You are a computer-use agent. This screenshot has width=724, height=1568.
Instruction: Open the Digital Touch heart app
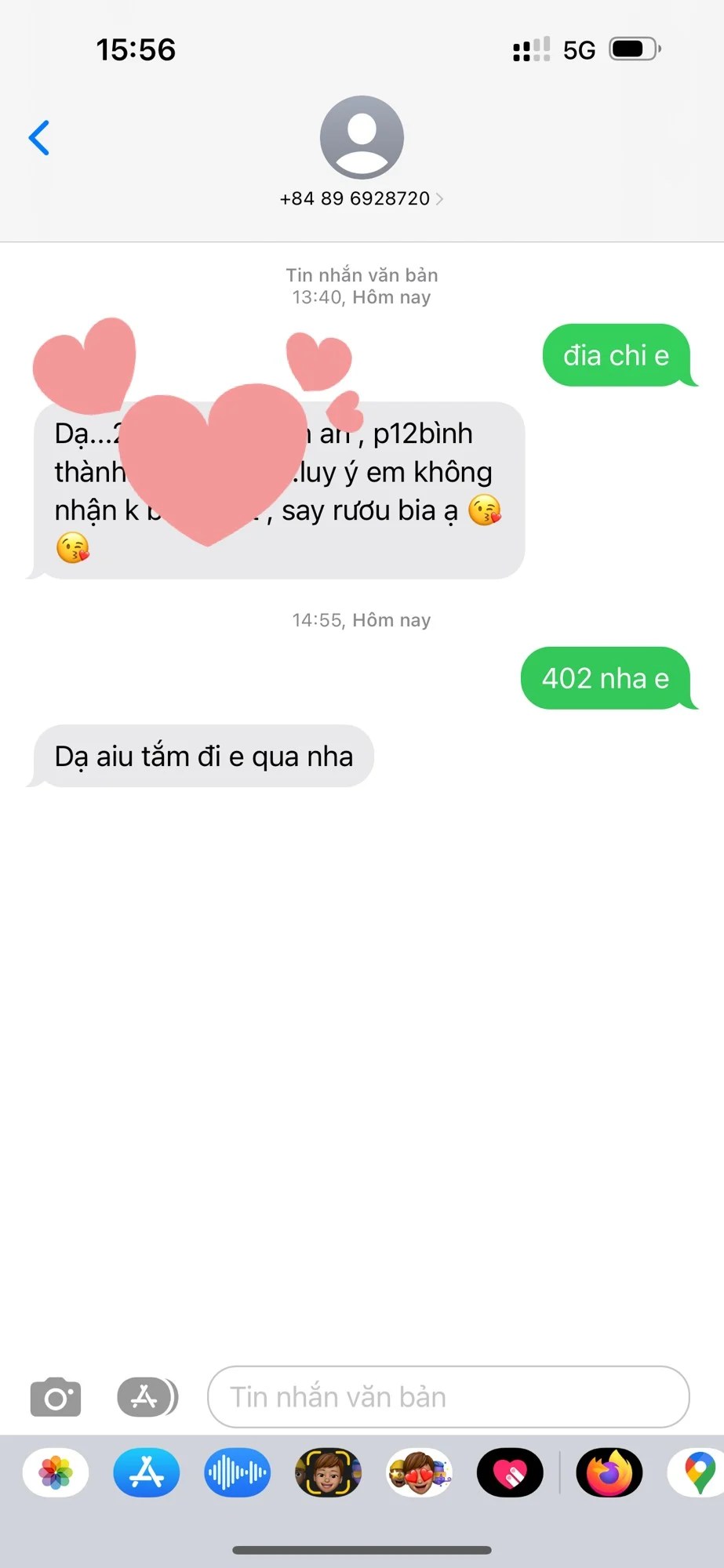tap(510, 1472)
